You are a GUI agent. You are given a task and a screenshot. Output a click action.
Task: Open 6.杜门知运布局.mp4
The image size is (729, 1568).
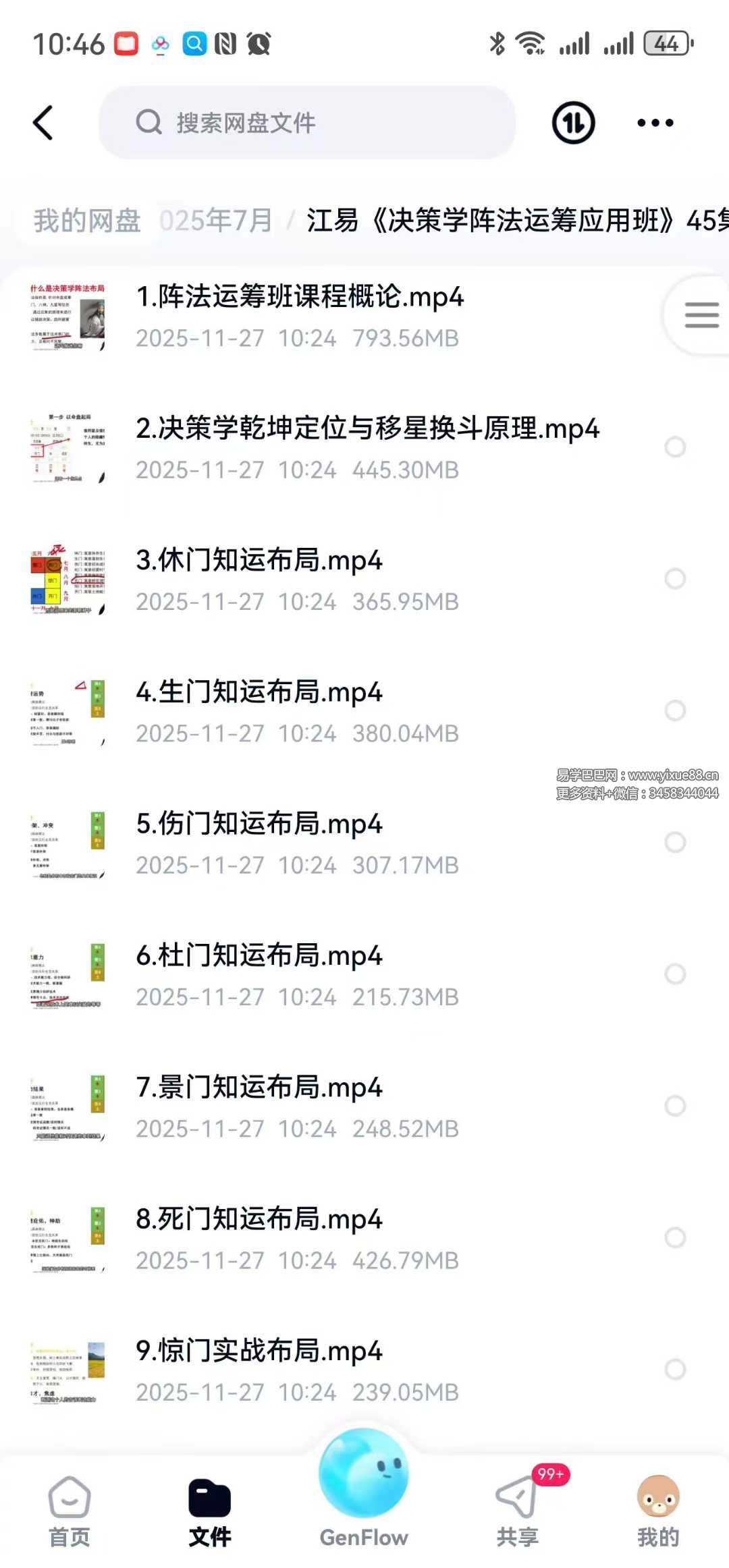(x=259, y=956)
